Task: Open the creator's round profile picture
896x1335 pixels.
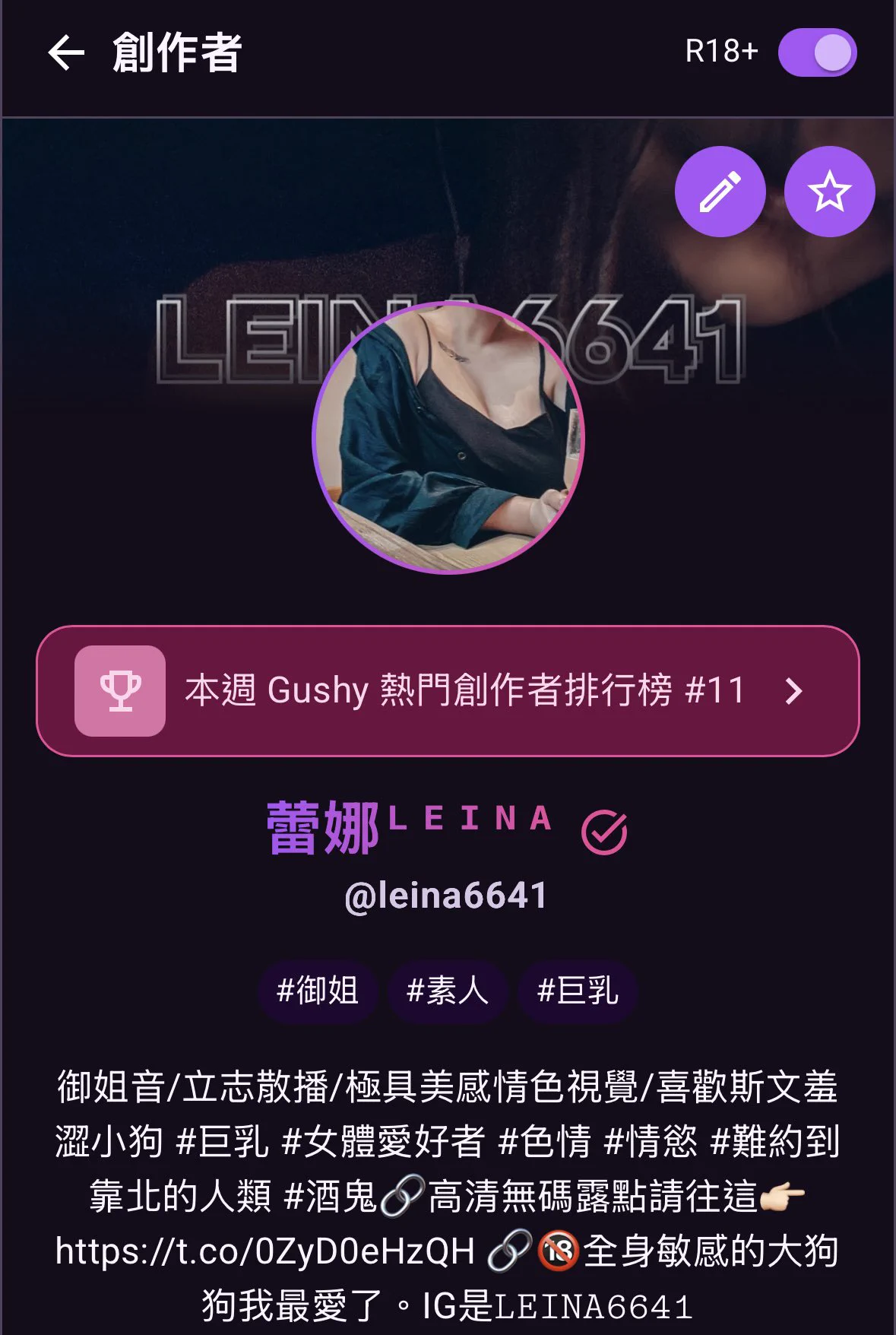Action: [x=448, y=438]
